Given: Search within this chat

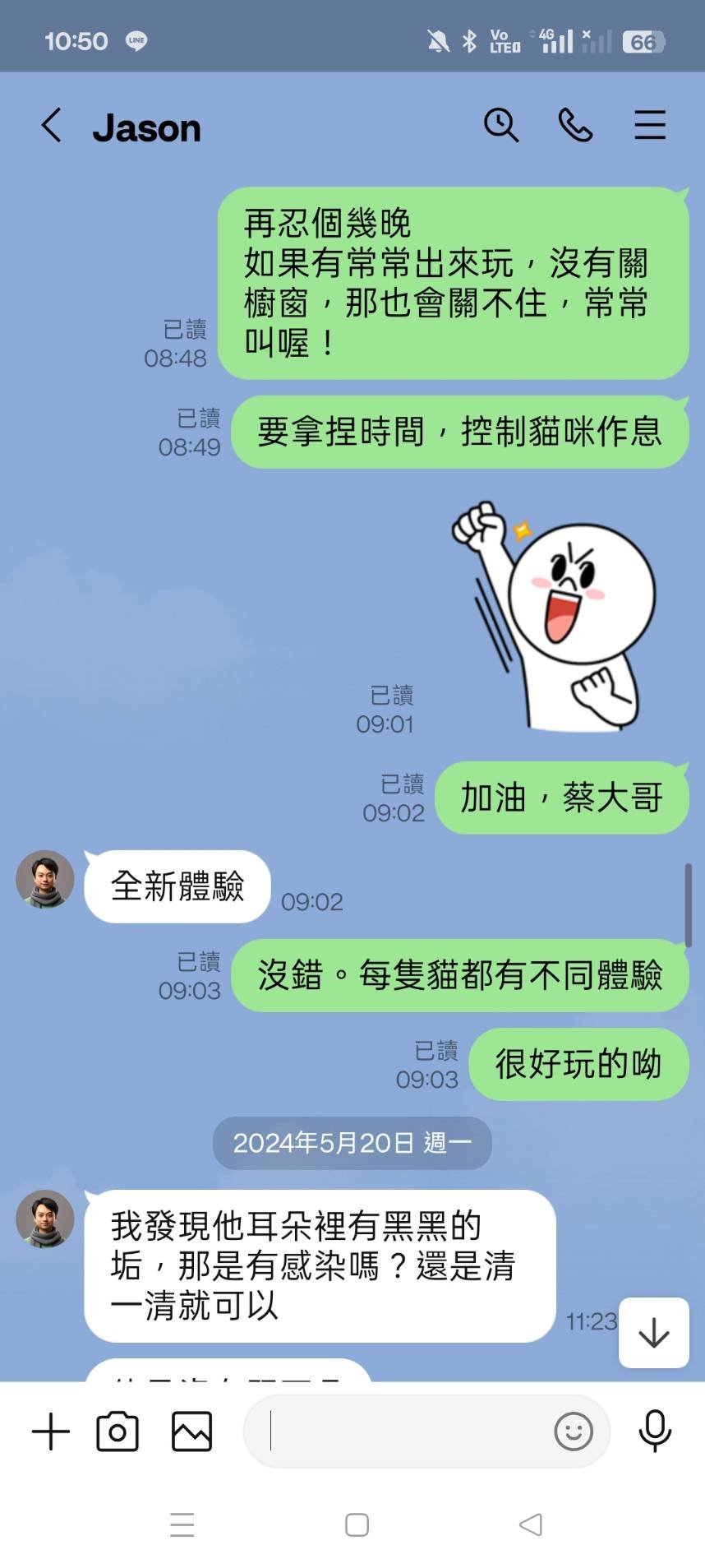Looking at the screenshot, I should (x=500, y=126).
